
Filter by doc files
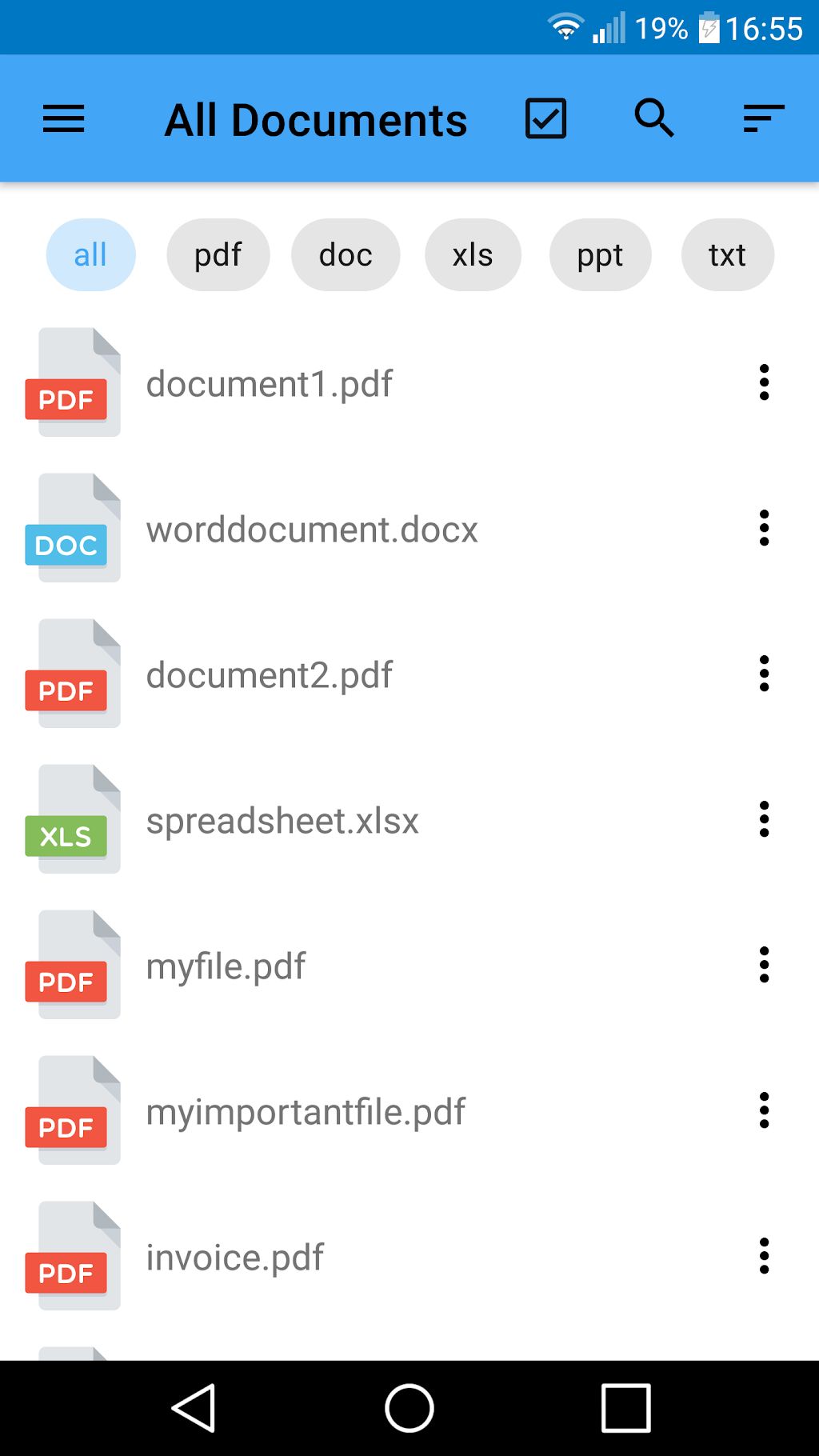(346, 254)
